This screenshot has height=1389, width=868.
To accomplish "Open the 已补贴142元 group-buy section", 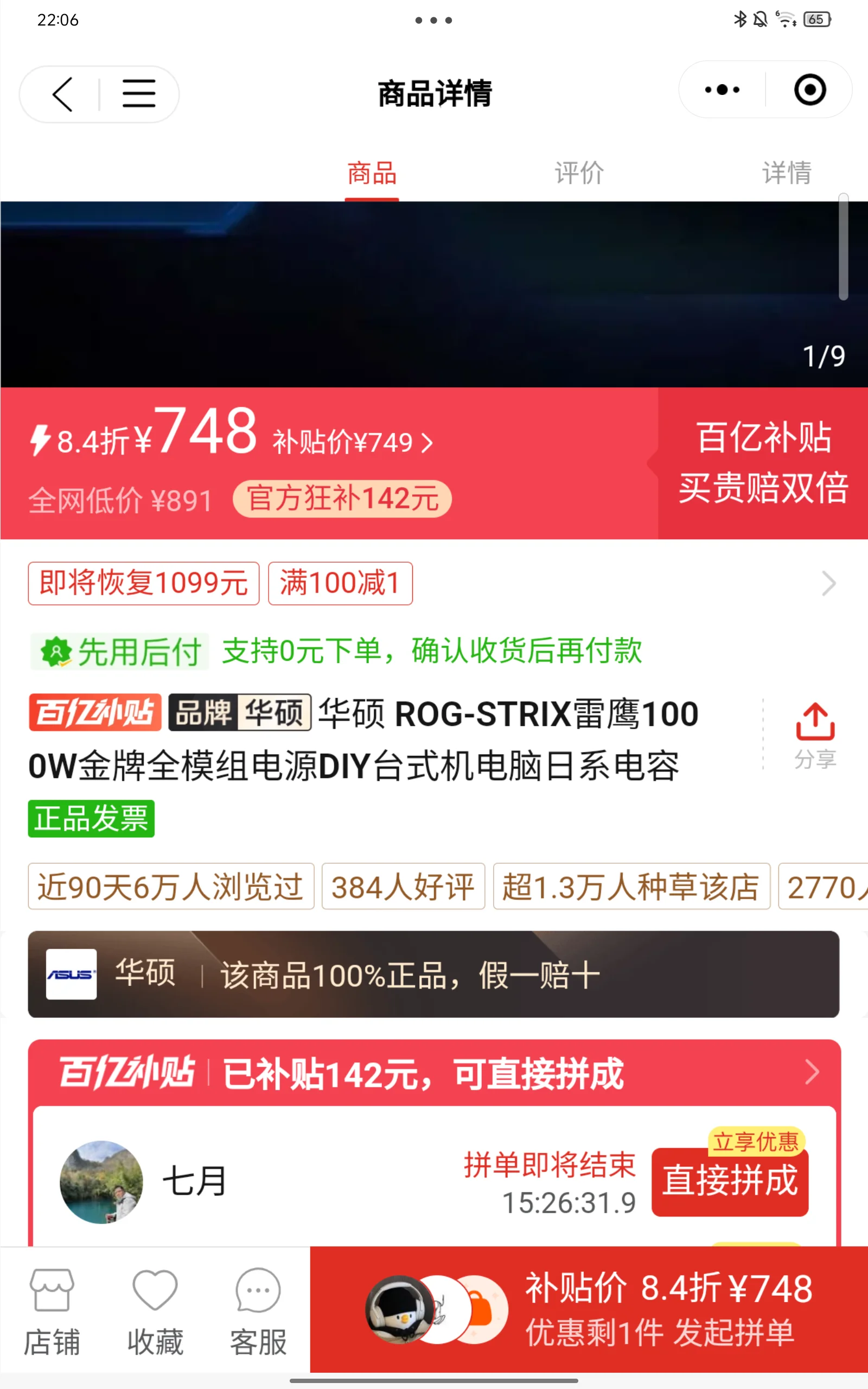I will point(433,1073).
